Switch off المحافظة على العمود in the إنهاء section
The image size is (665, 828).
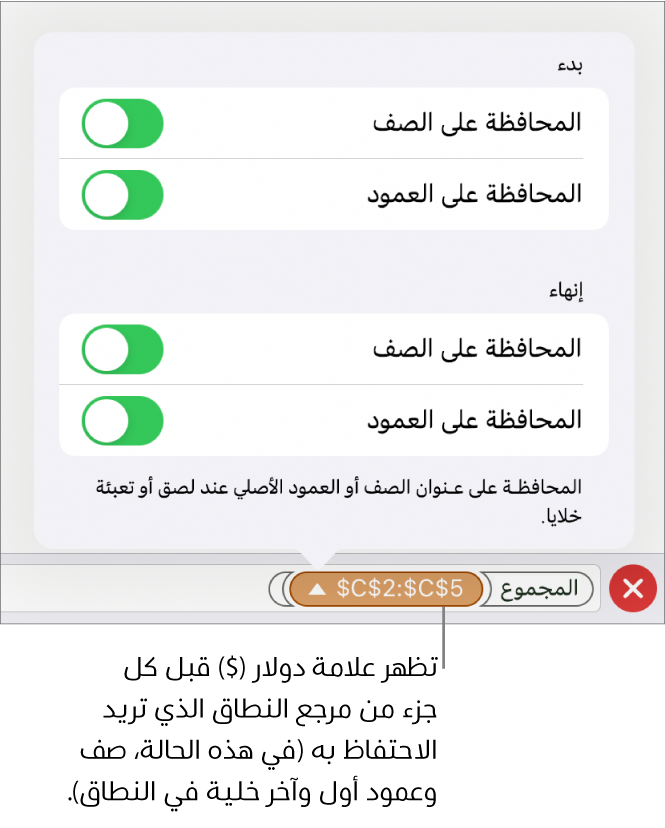[122, 420]
